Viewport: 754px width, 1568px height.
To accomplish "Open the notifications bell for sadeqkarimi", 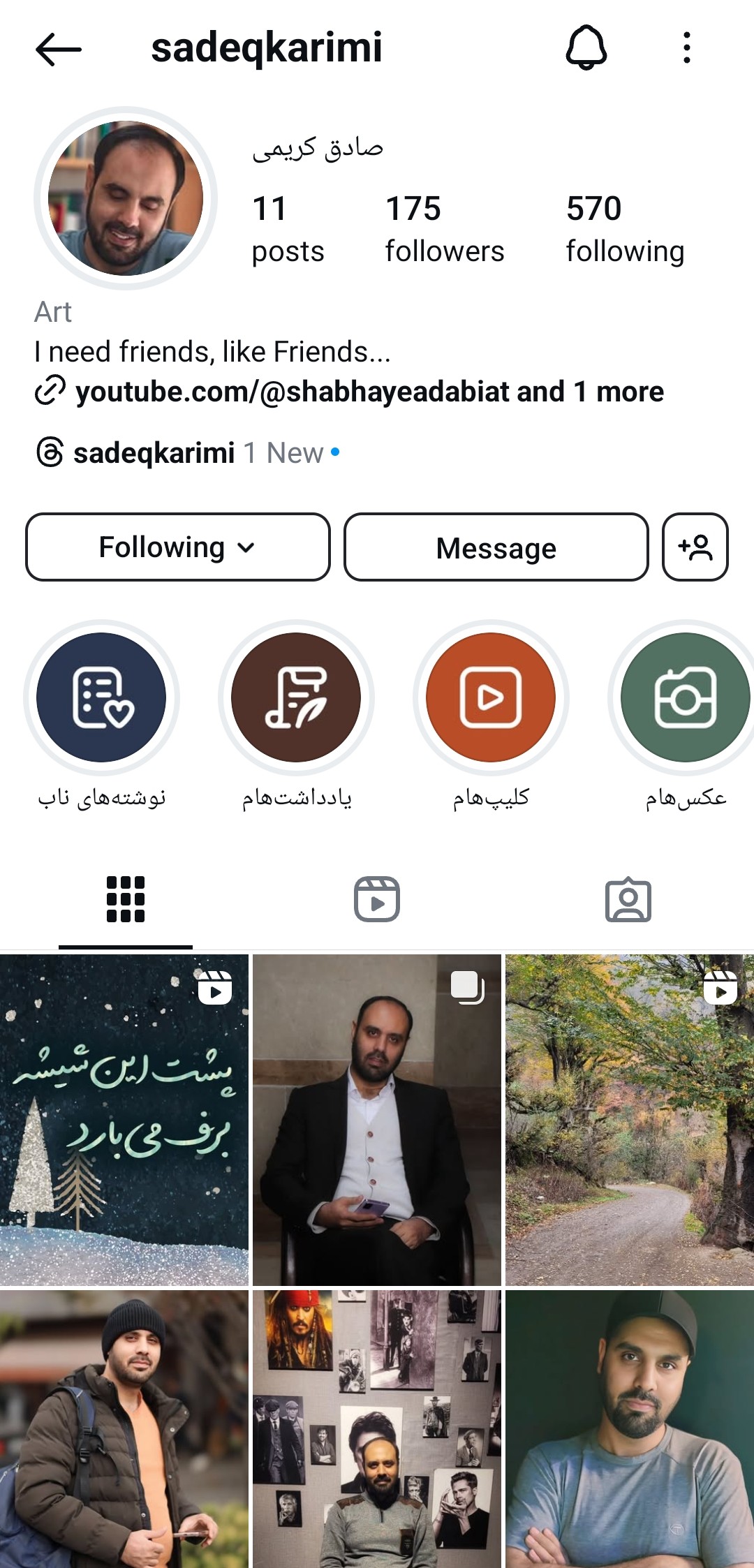I will point(586,48).
